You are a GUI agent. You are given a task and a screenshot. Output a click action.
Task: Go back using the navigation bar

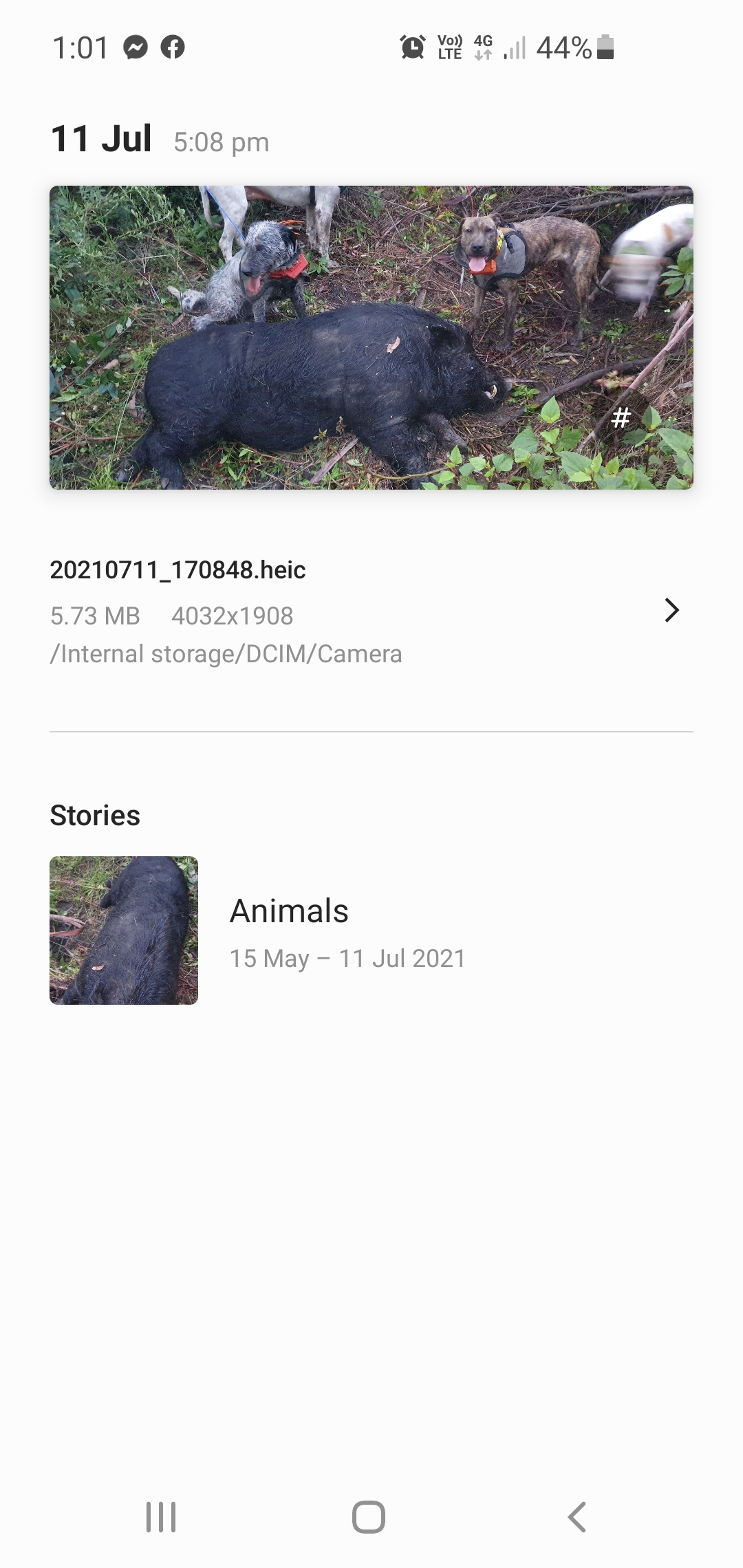[577, 1516]
